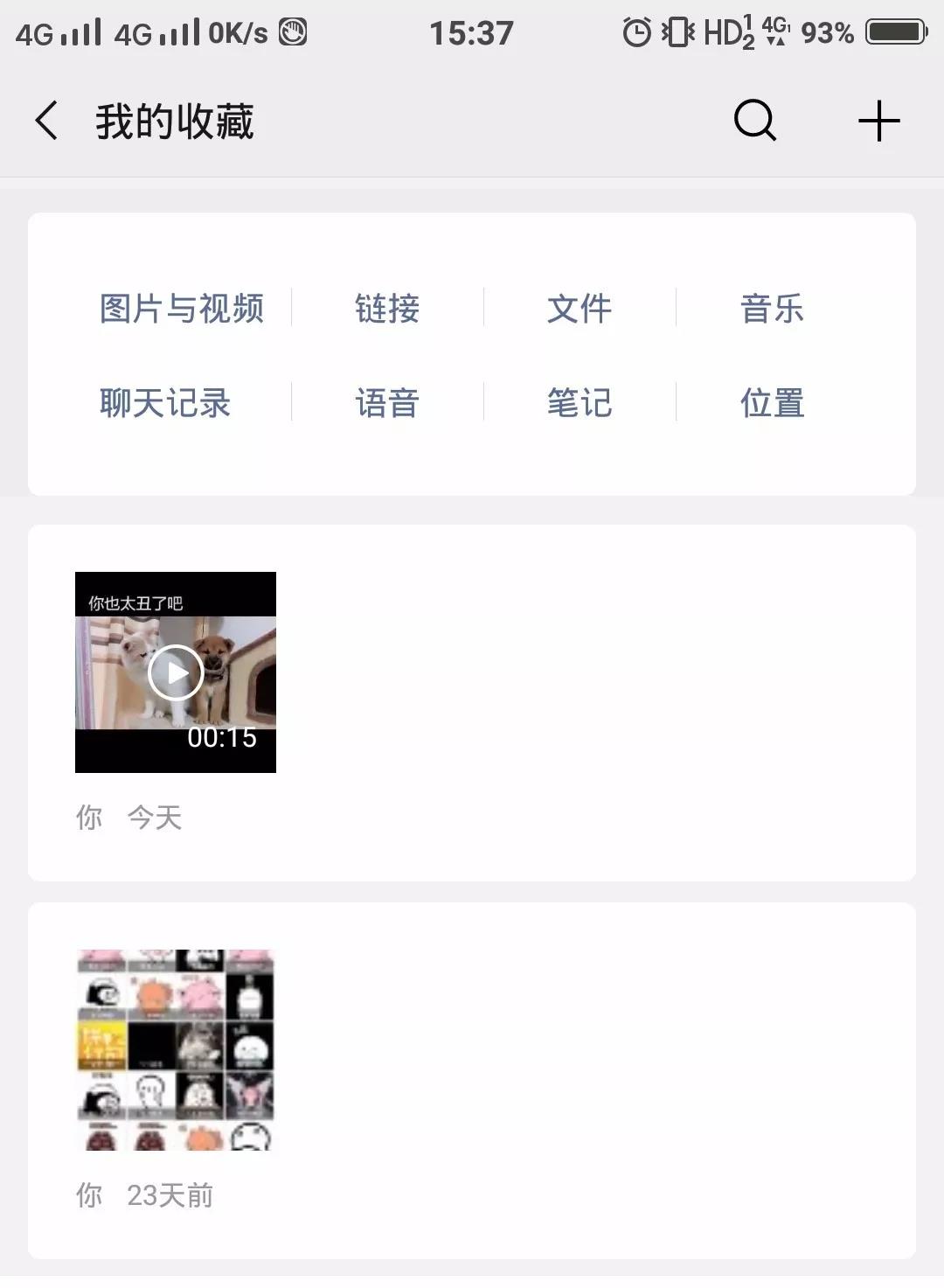The height and width of the screenshot is (1288, 944).
Task: Open search in My Favorites
Action: (753, 121)
